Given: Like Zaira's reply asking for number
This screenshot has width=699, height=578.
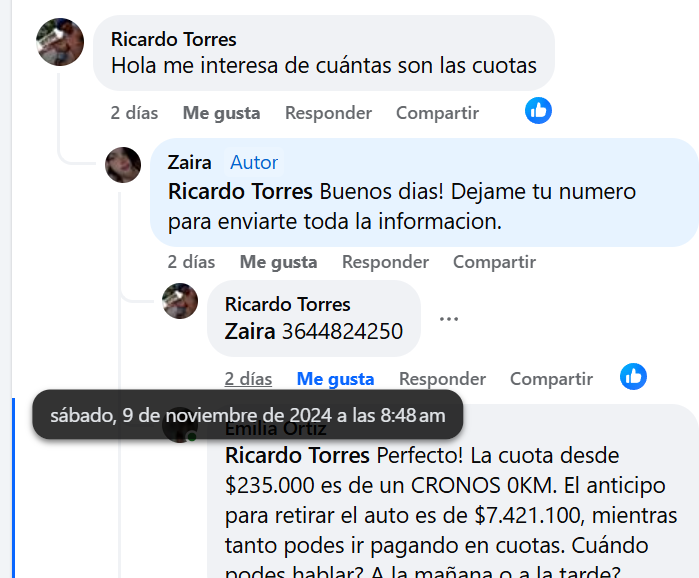Looking at the screenshot, I should [278, 262].
